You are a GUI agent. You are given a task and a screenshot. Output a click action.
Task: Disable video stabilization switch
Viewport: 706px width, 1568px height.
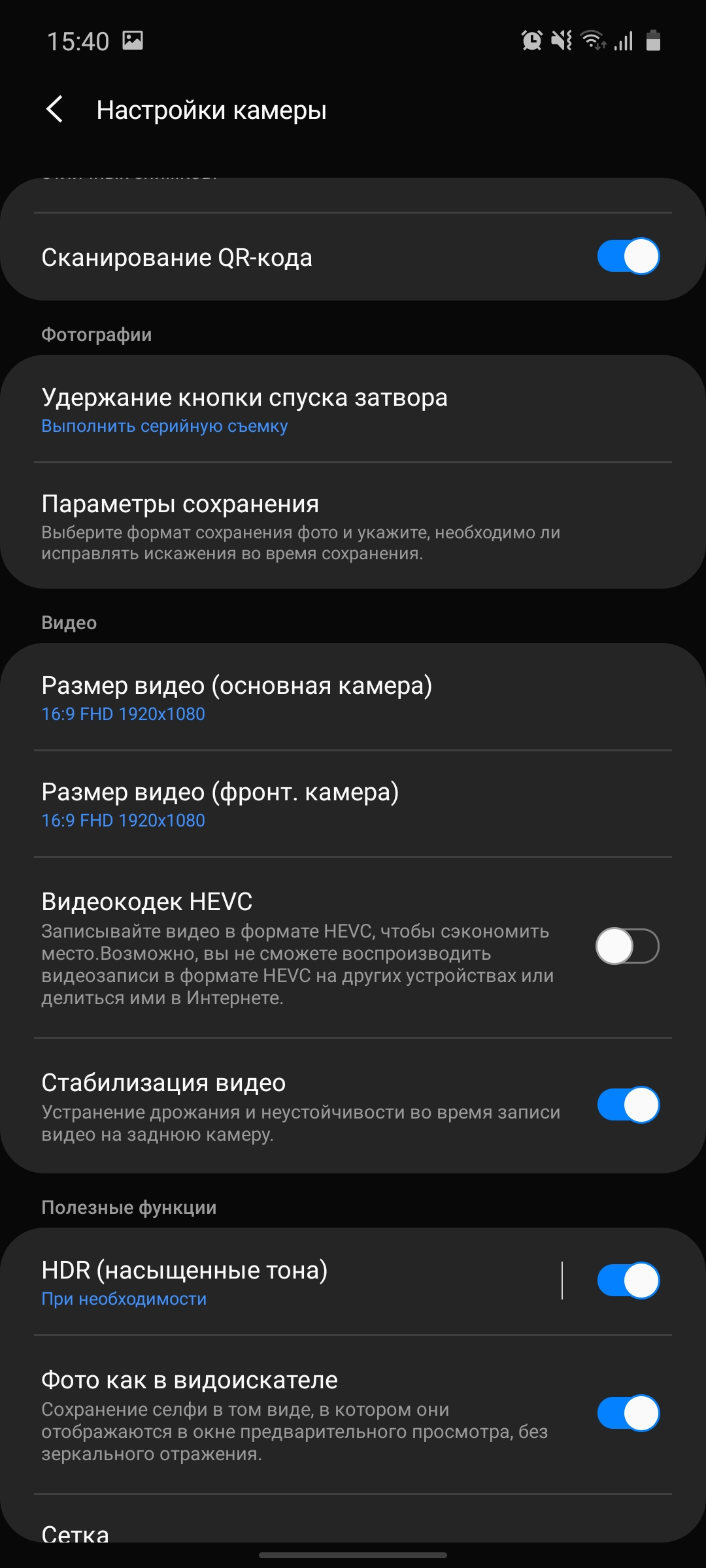pyautogui.click(x=628, y=1105)
